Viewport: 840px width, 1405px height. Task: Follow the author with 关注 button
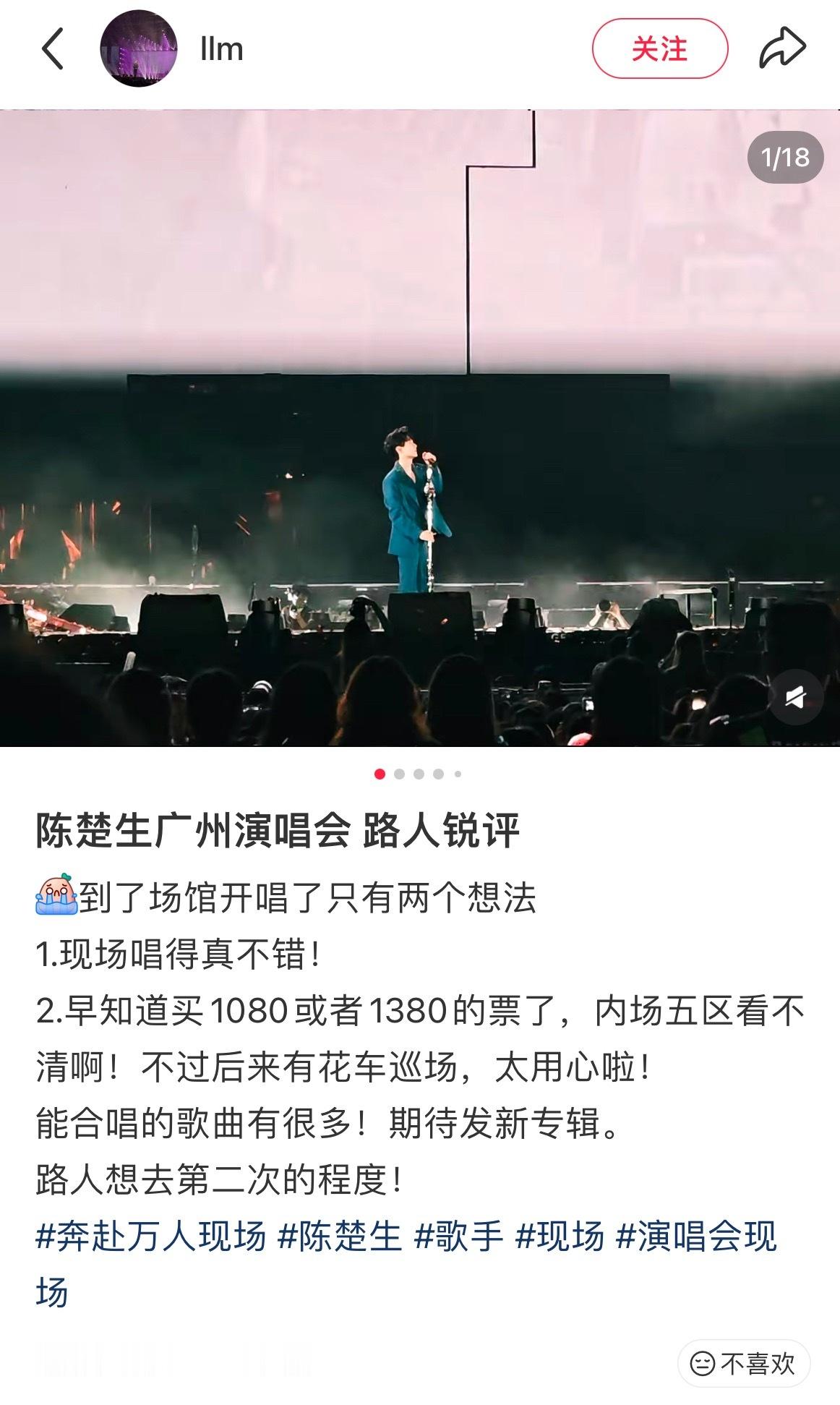[659, 49]
